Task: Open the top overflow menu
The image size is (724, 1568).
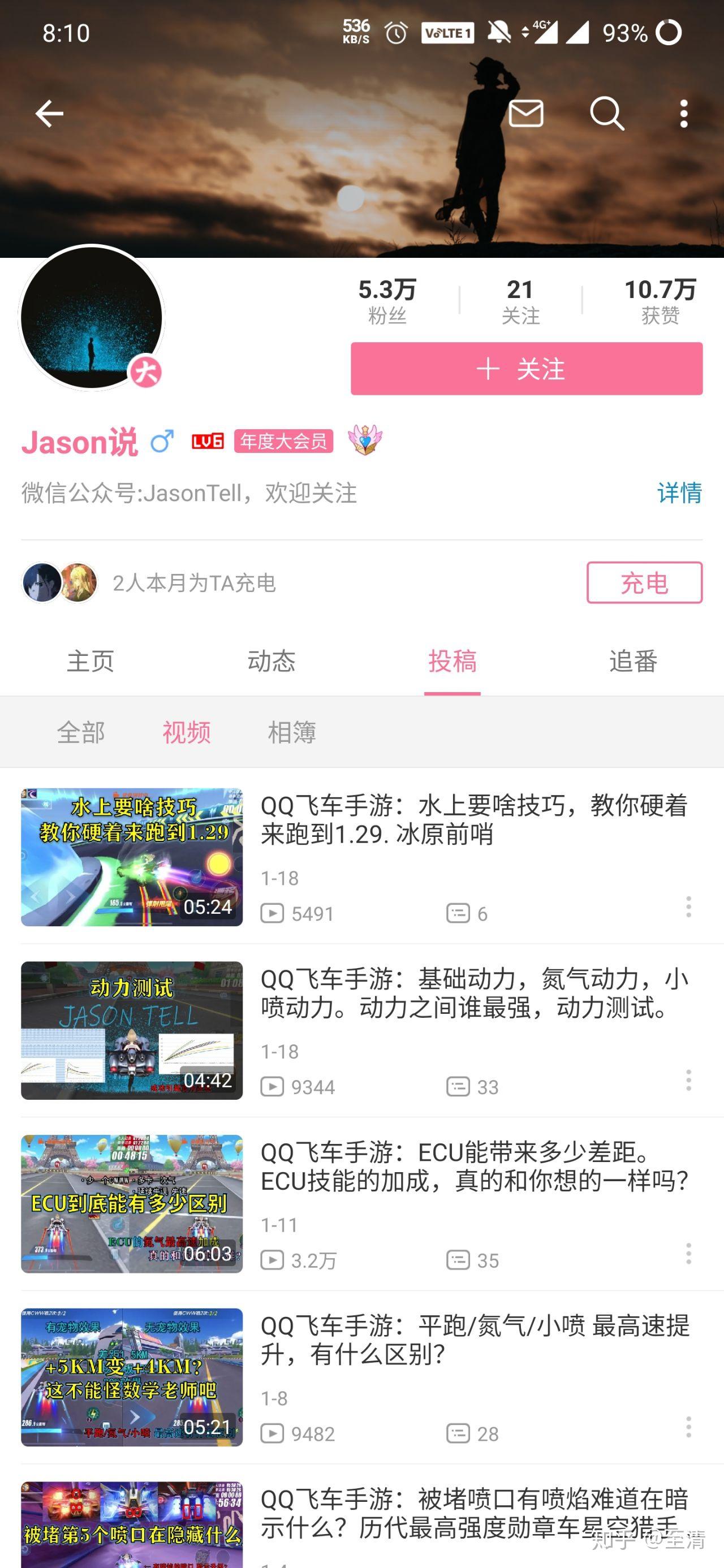Action: click(684, 114)
